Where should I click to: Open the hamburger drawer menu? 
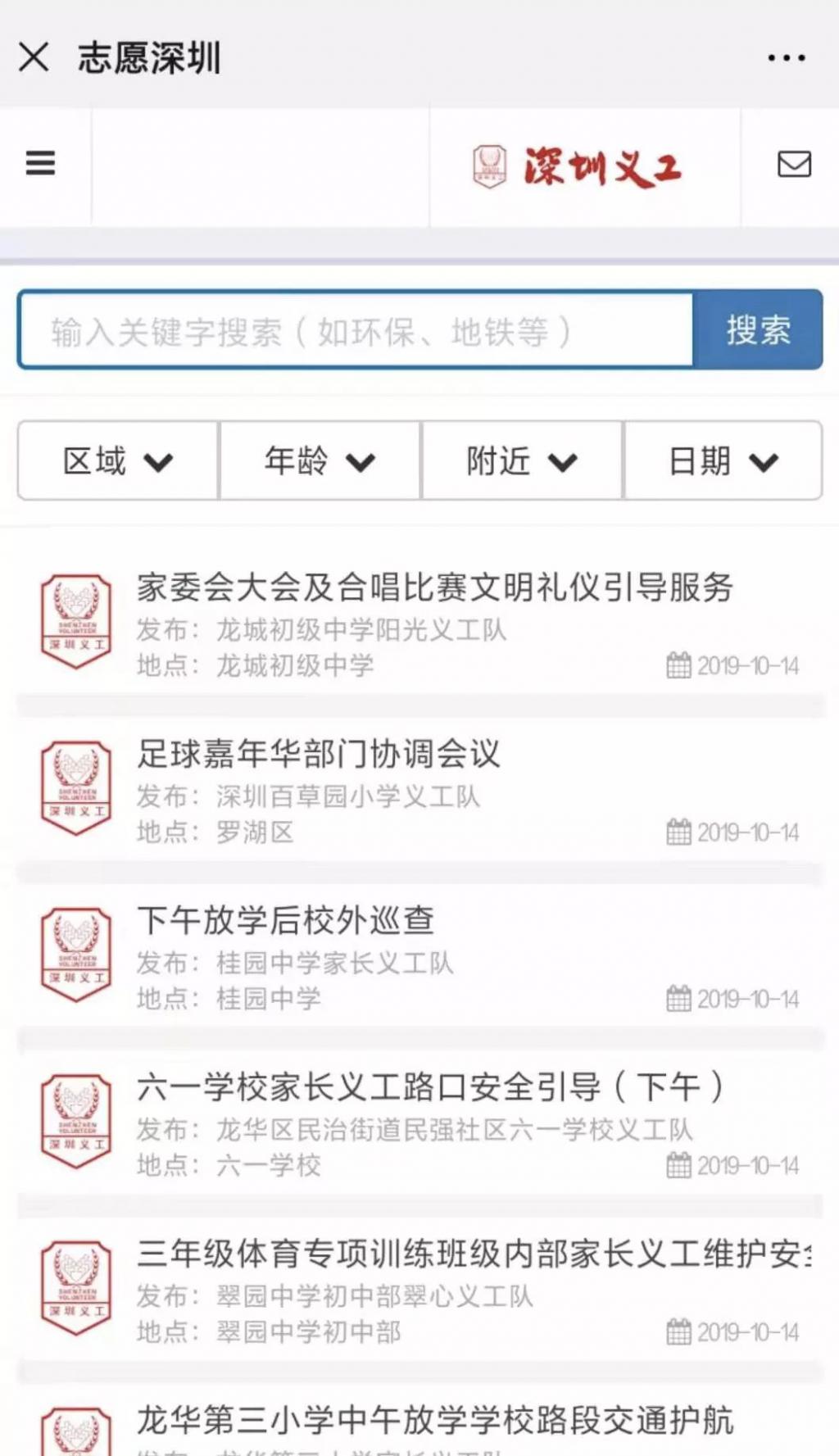click(x=40, y=163)
